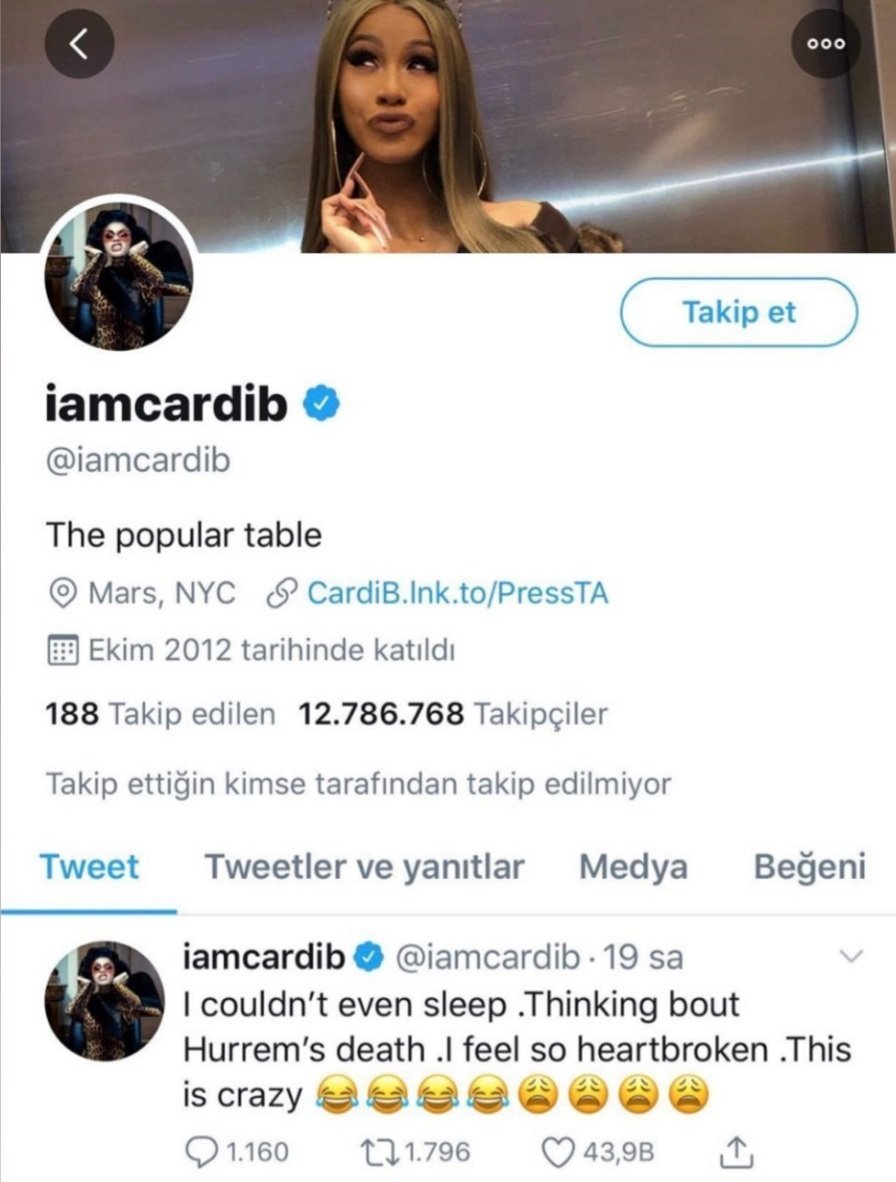Go back using the arrow button

coord(79,44)
